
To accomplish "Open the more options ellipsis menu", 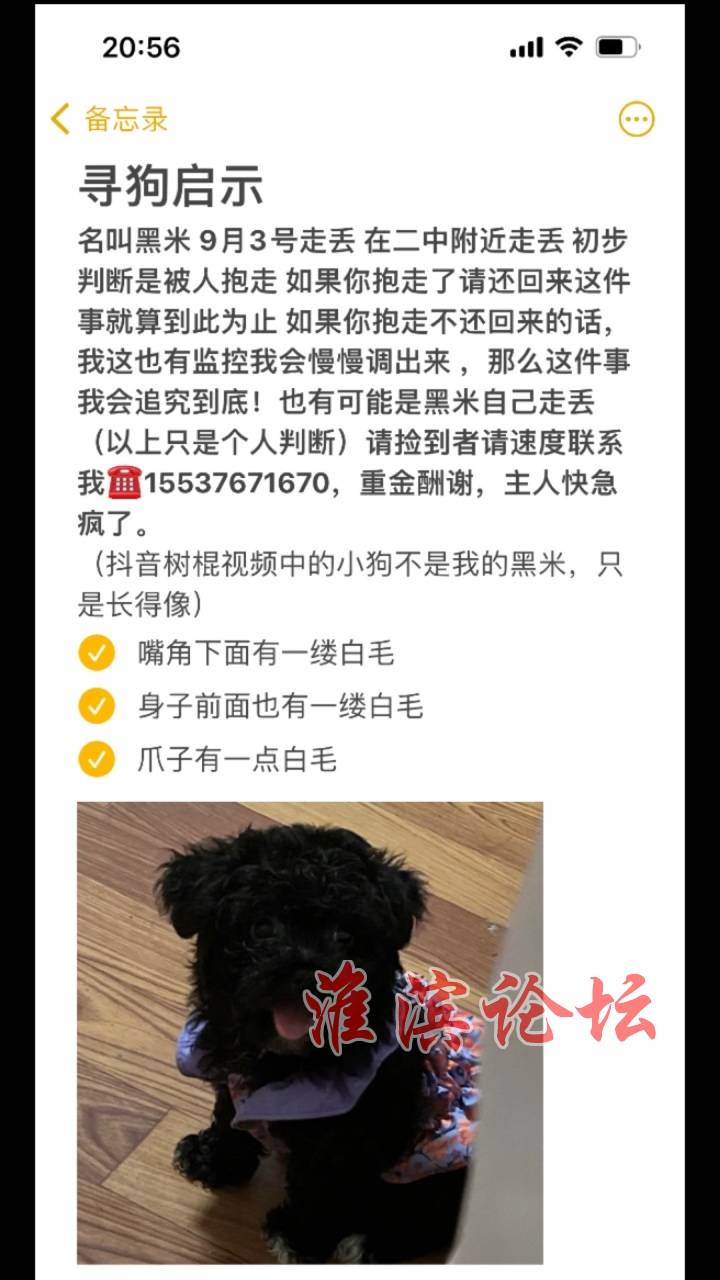I will click(x=637, y=120).
